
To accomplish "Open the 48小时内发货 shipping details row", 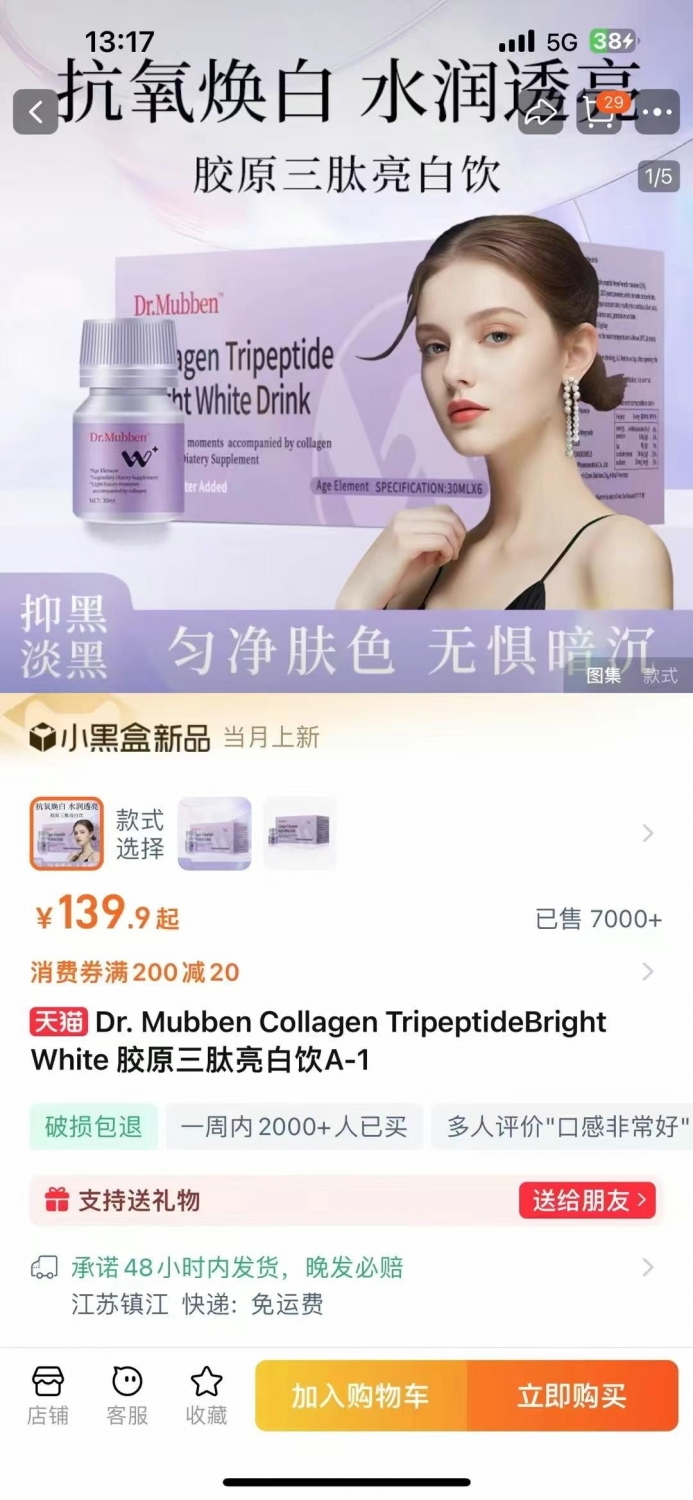I will tap(346, 1268).
